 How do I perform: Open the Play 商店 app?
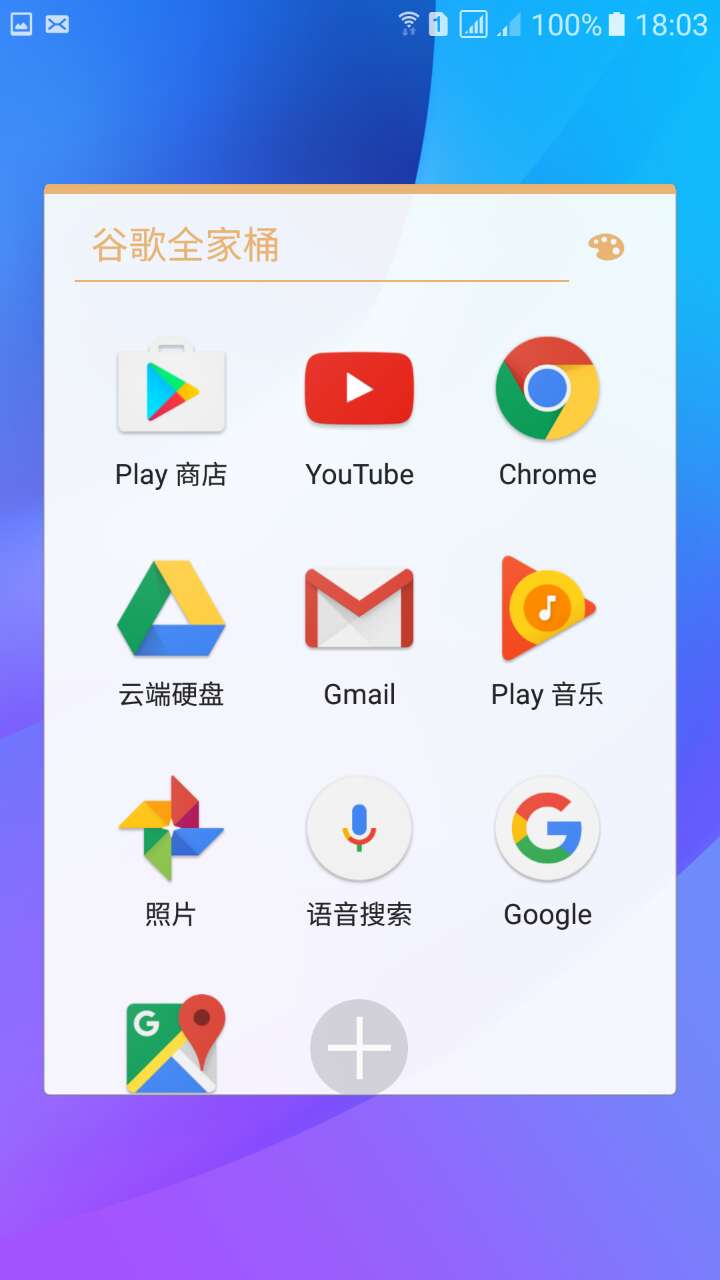click(171, 389)
